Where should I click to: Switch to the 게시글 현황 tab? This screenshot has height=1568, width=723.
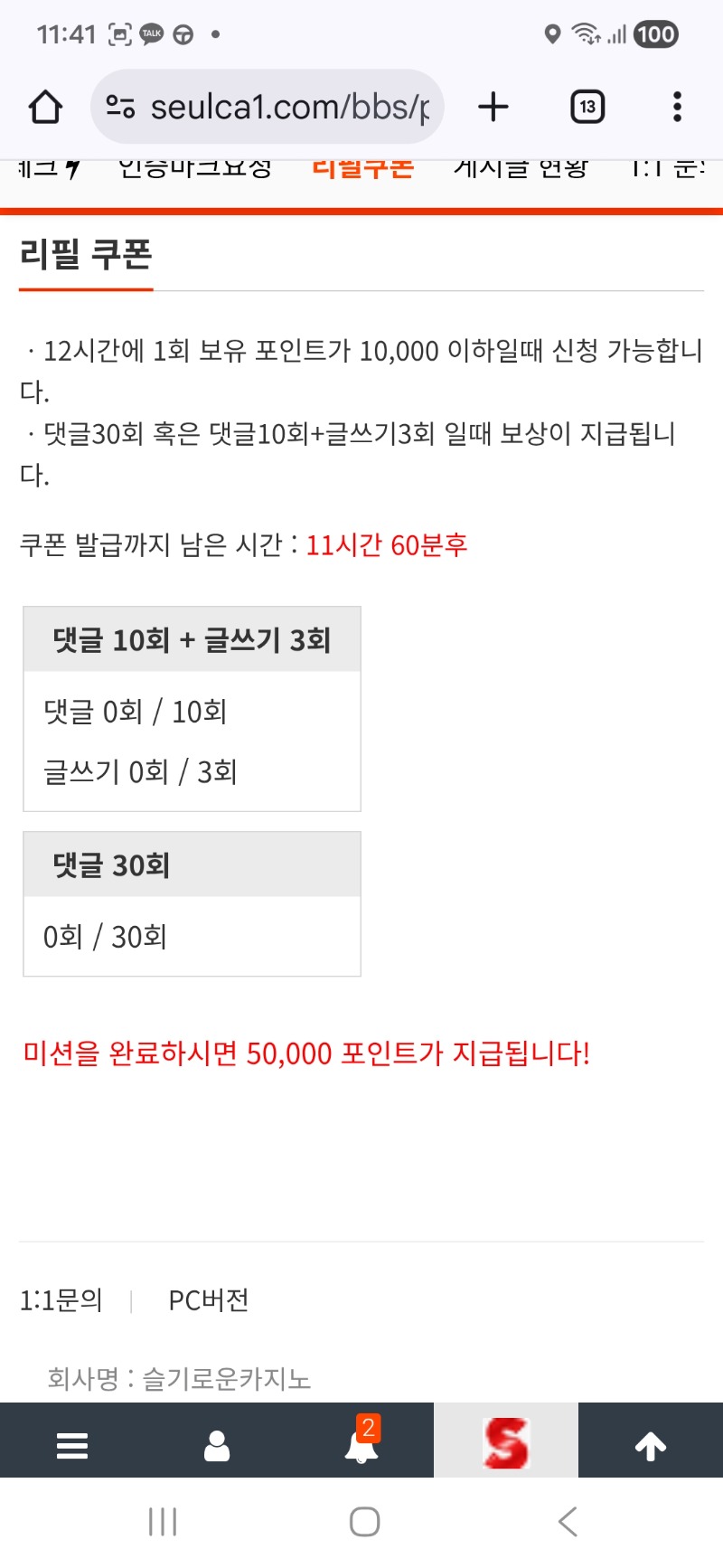pos(521,169)
